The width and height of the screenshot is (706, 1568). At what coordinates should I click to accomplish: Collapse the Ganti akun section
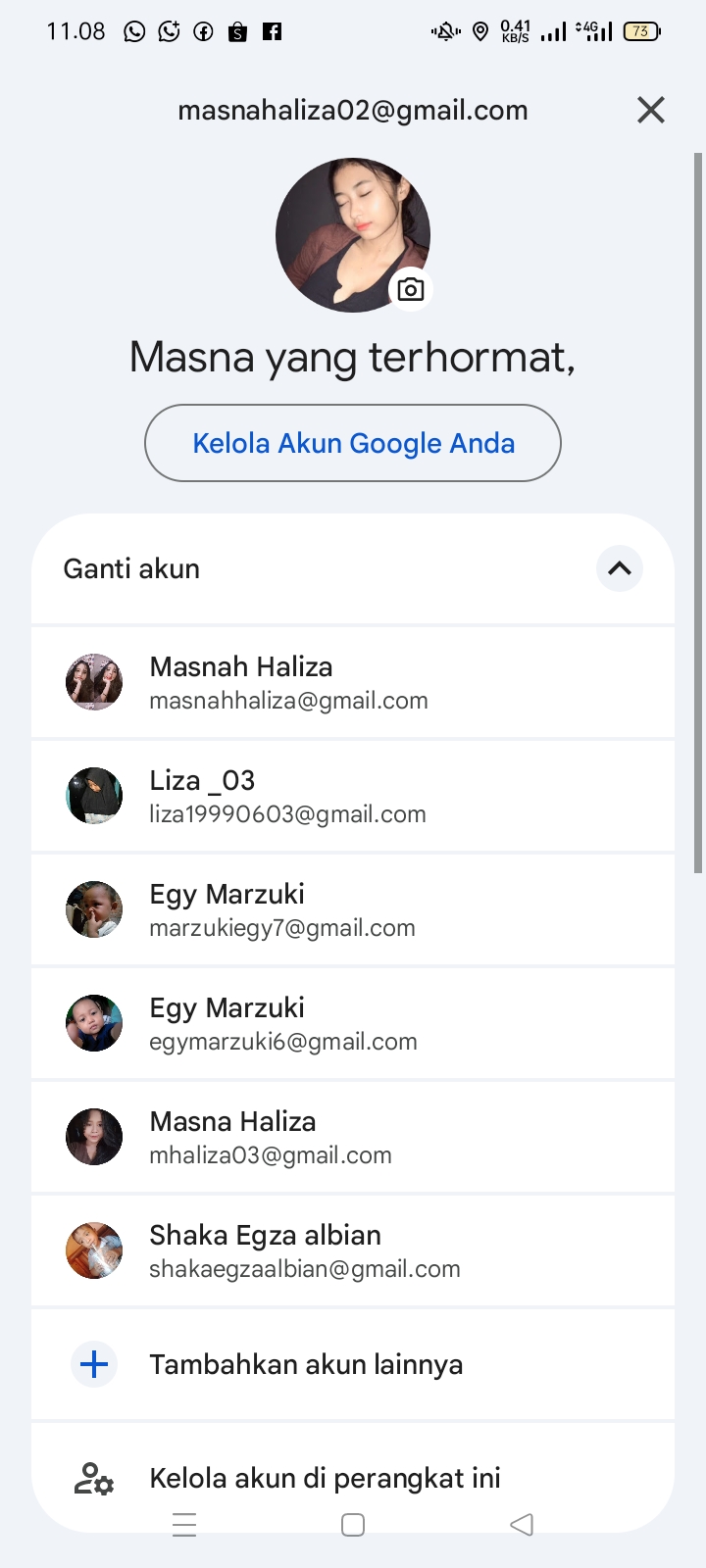pos(620,568)
